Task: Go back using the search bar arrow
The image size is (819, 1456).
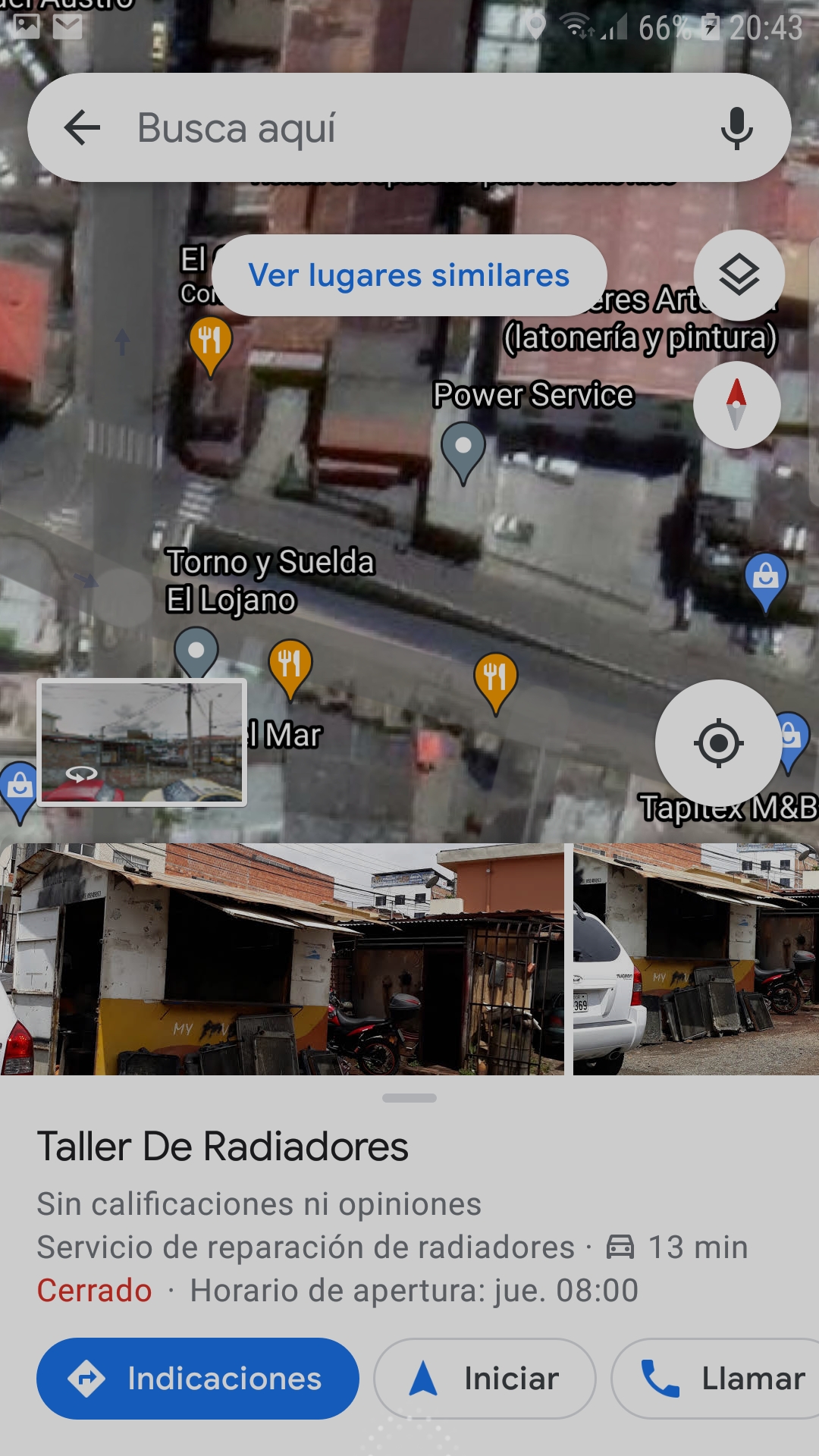Action: pos(83,127)
